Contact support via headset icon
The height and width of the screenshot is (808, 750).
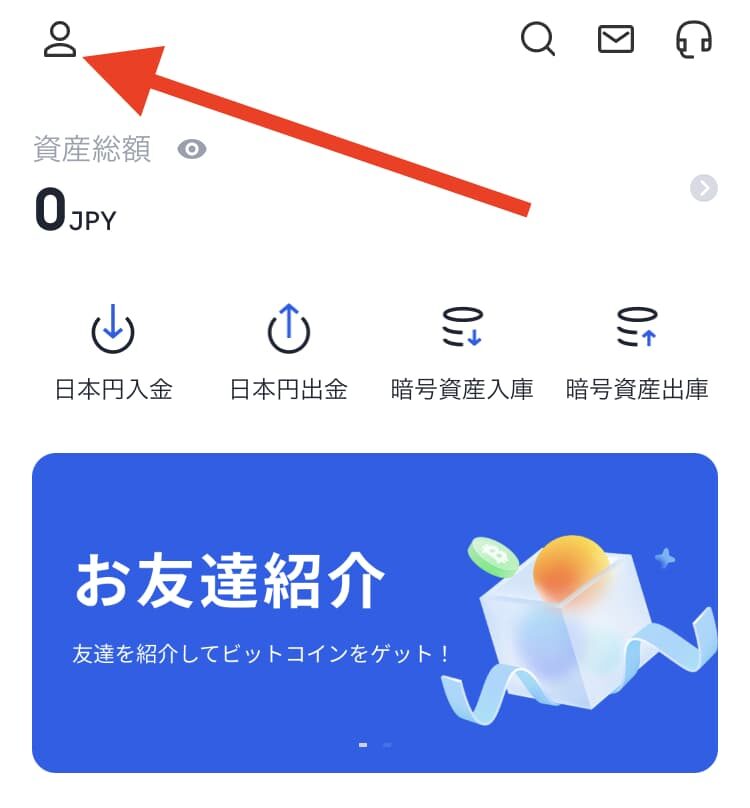(694, 39)
